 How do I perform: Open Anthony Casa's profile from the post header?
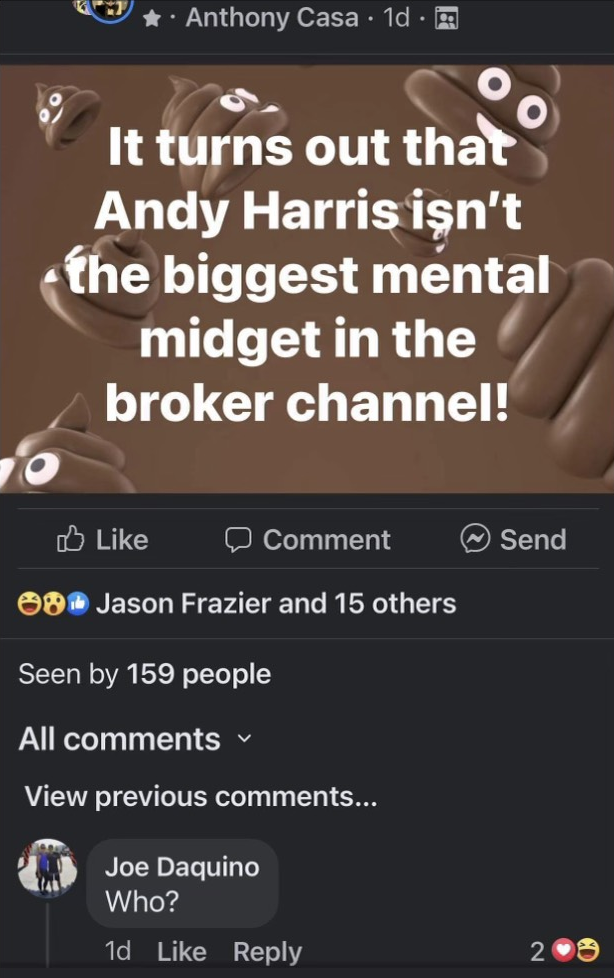tap(271, 17)
